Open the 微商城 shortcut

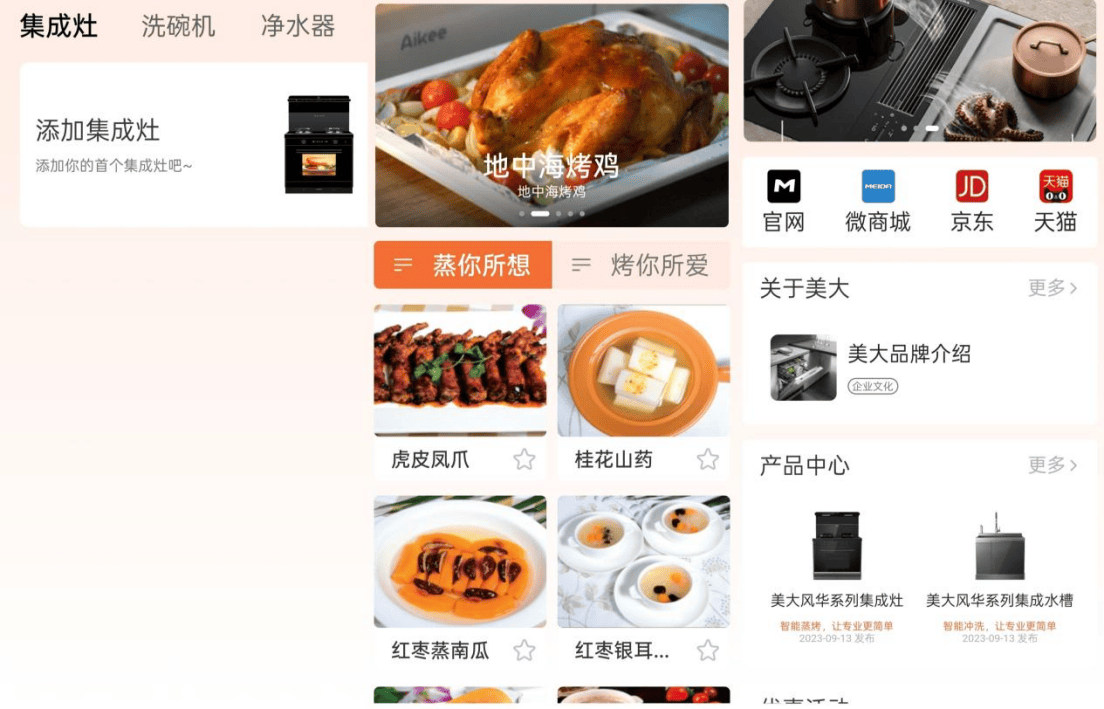[x=878, y=201]
